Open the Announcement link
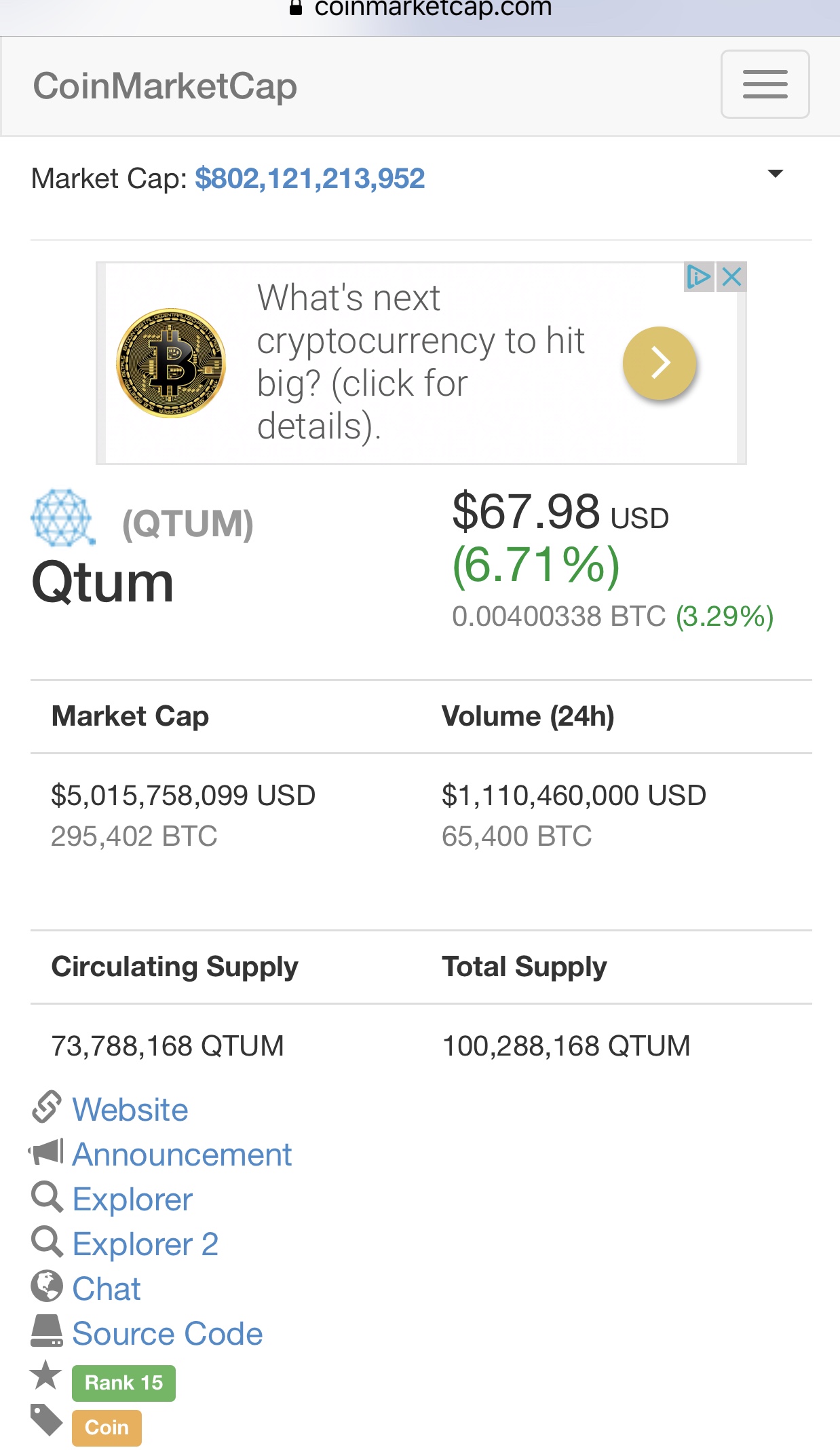The height and width of the screenshot is (1450, 840). (182, 1155)
